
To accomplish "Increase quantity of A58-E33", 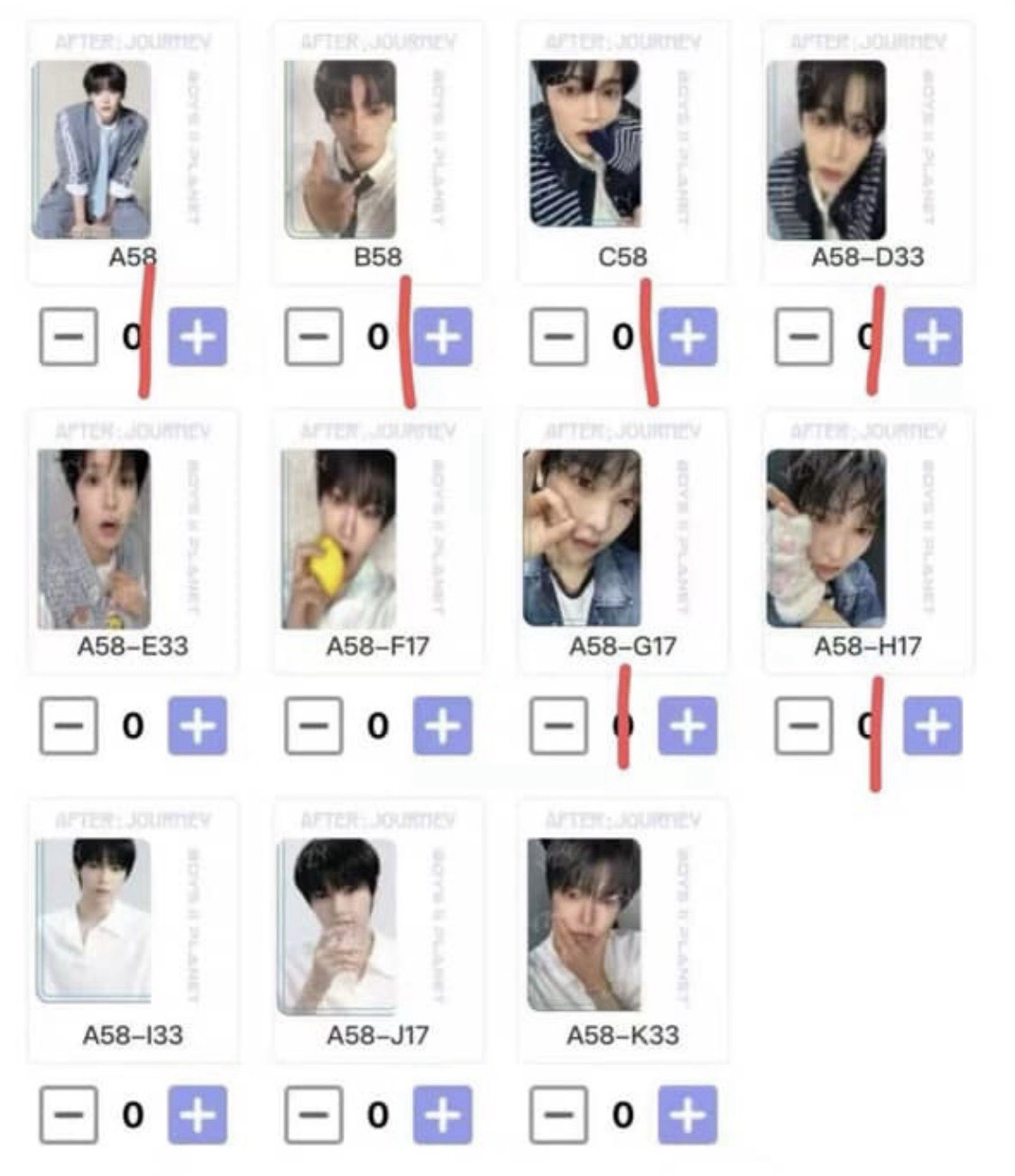I will click(x=198, y=725).
